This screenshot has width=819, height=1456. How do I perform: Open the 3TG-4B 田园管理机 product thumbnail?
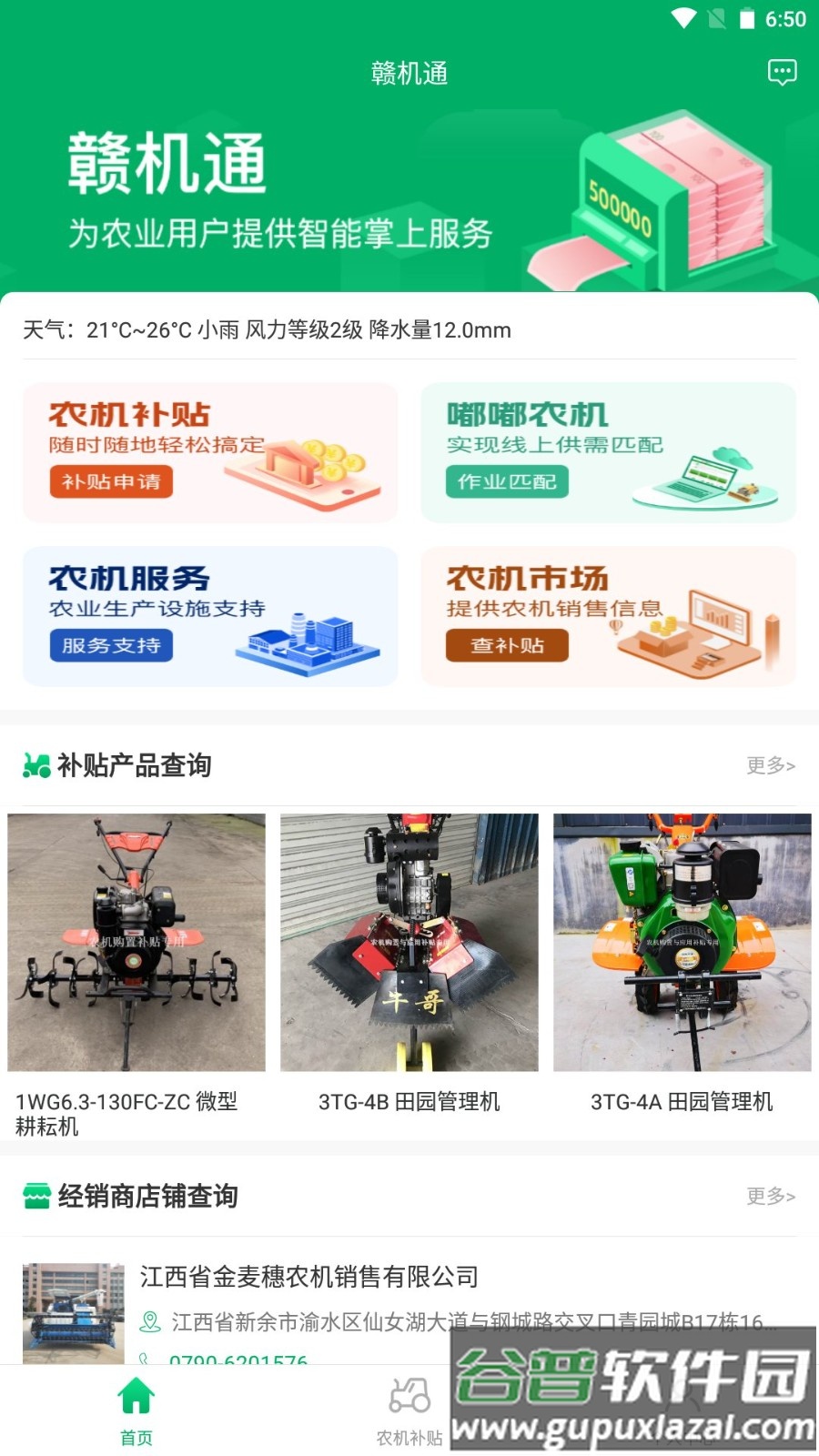click(x=409, y=945)
